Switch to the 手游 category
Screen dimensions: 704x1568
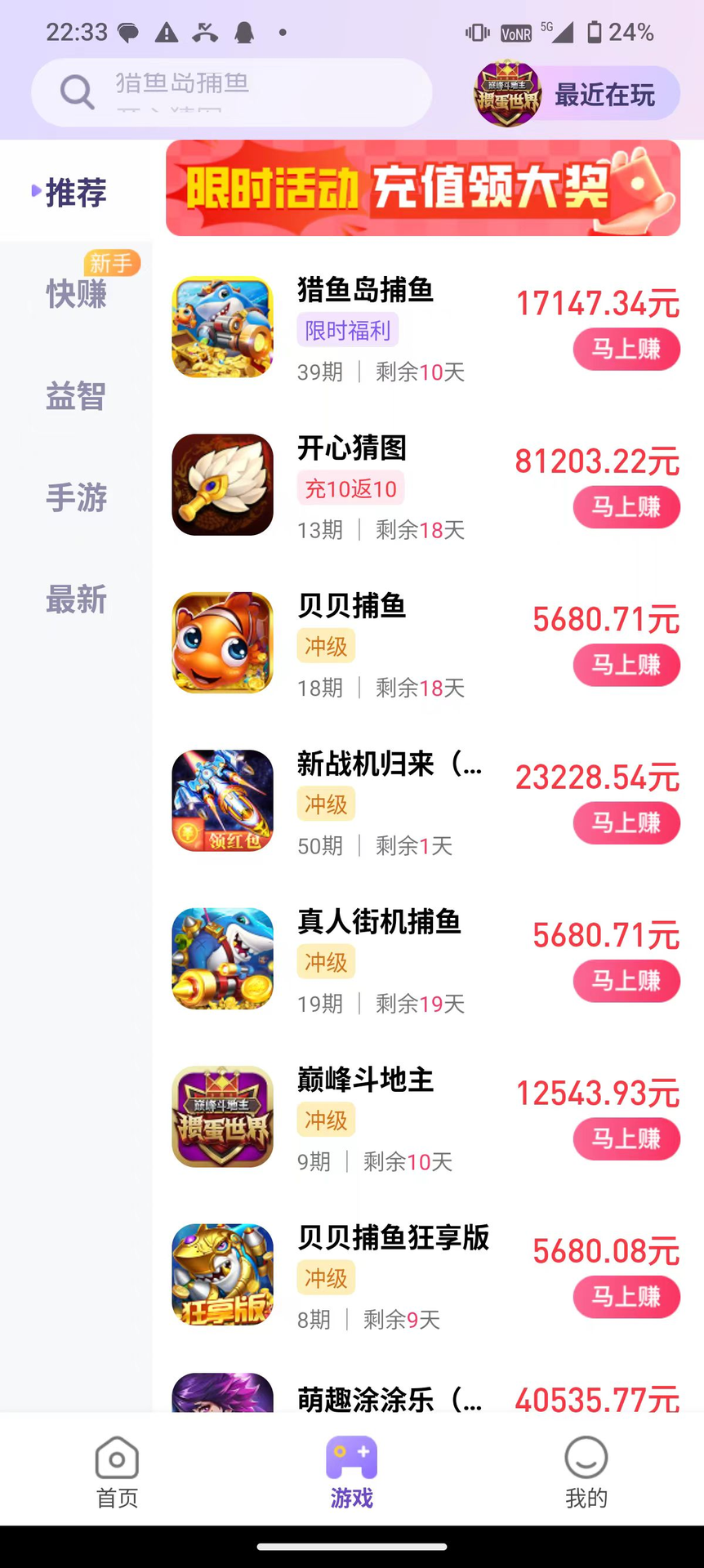[x=75, y=497]
